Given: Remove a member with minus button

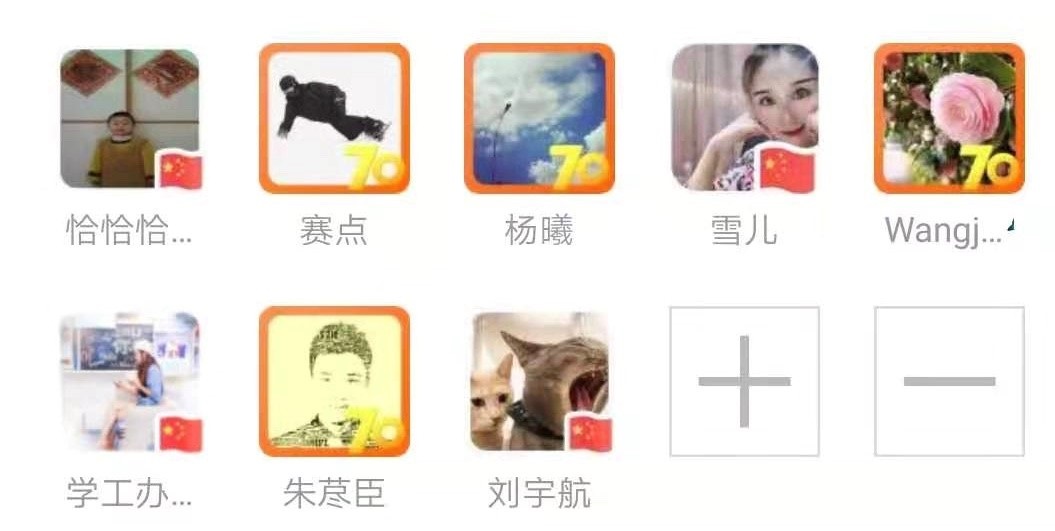Looking at the screenshot, I should tap(949, 382).
